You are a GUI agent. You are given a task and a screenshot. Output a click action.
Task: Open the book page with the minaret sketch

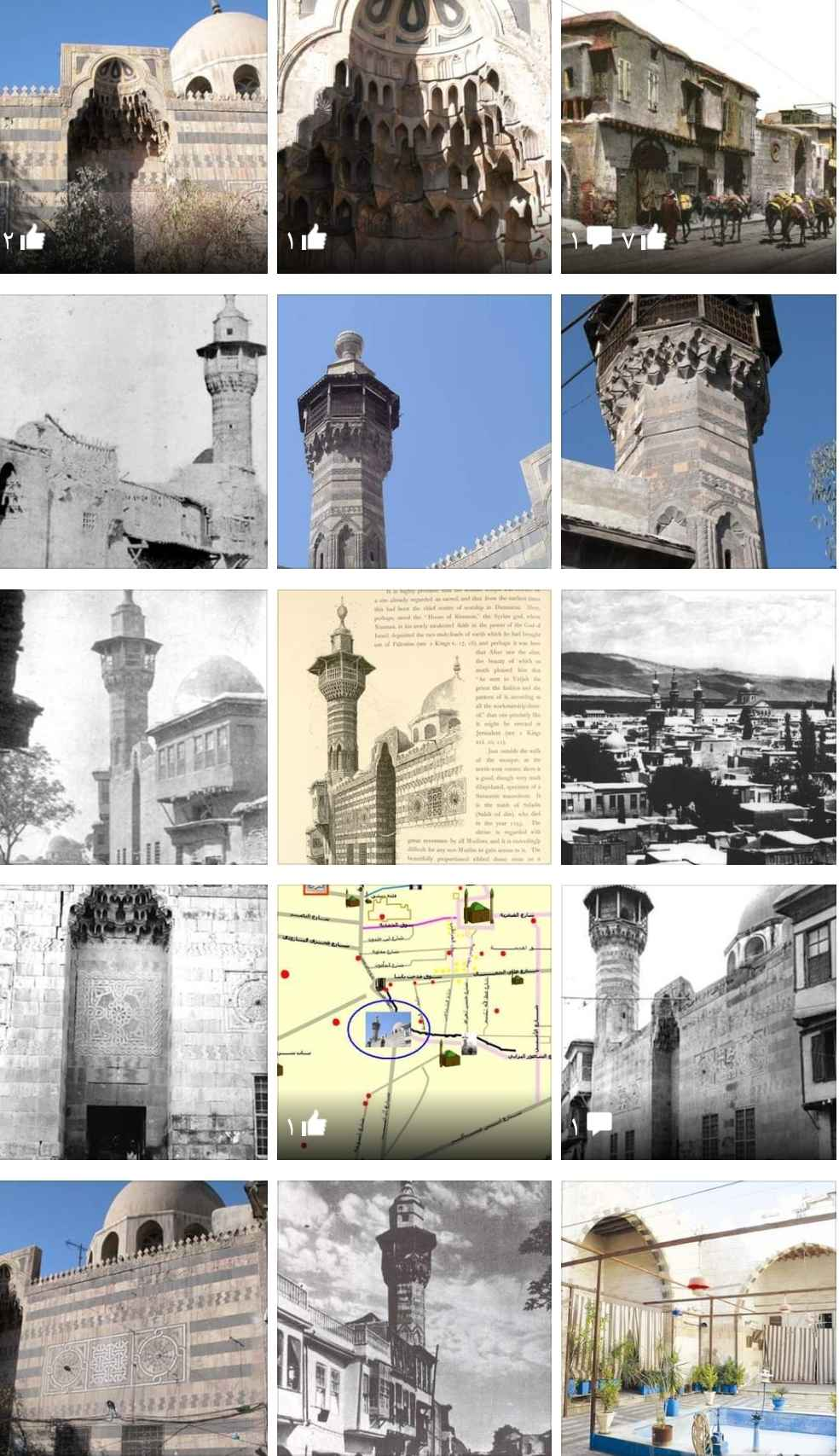point(414,727)
